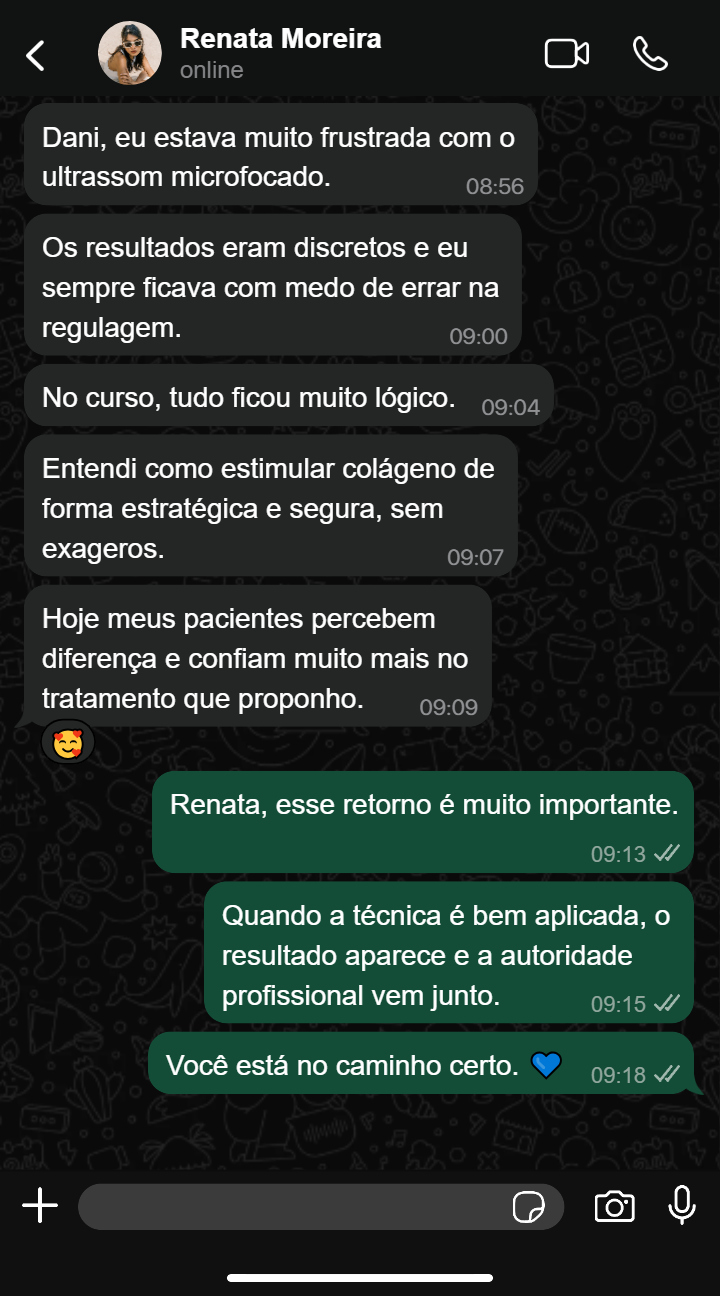Open Renata Moreira contact info

pos(280,54)
